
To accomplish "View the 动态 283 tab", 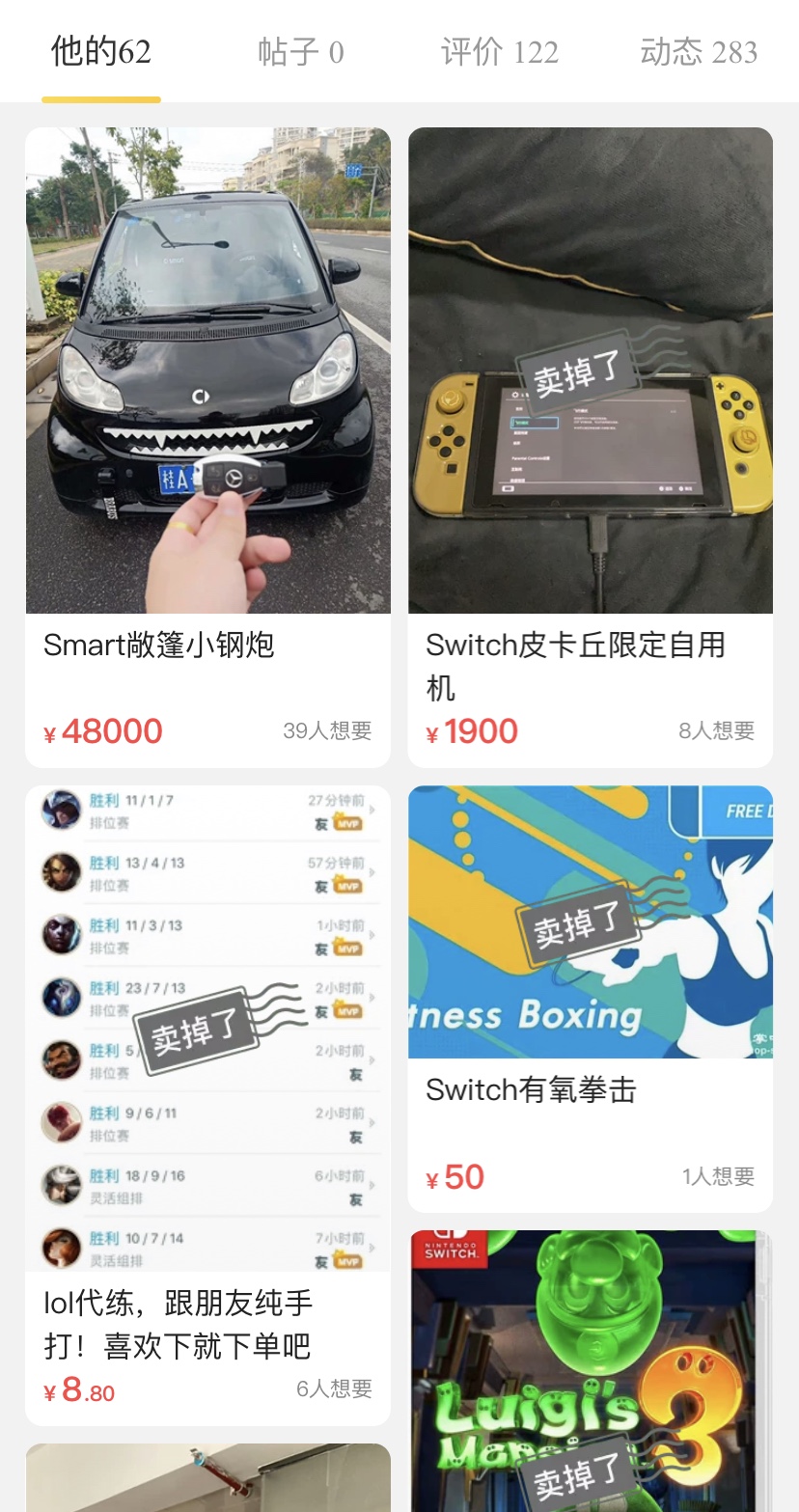I will point(697,52).
